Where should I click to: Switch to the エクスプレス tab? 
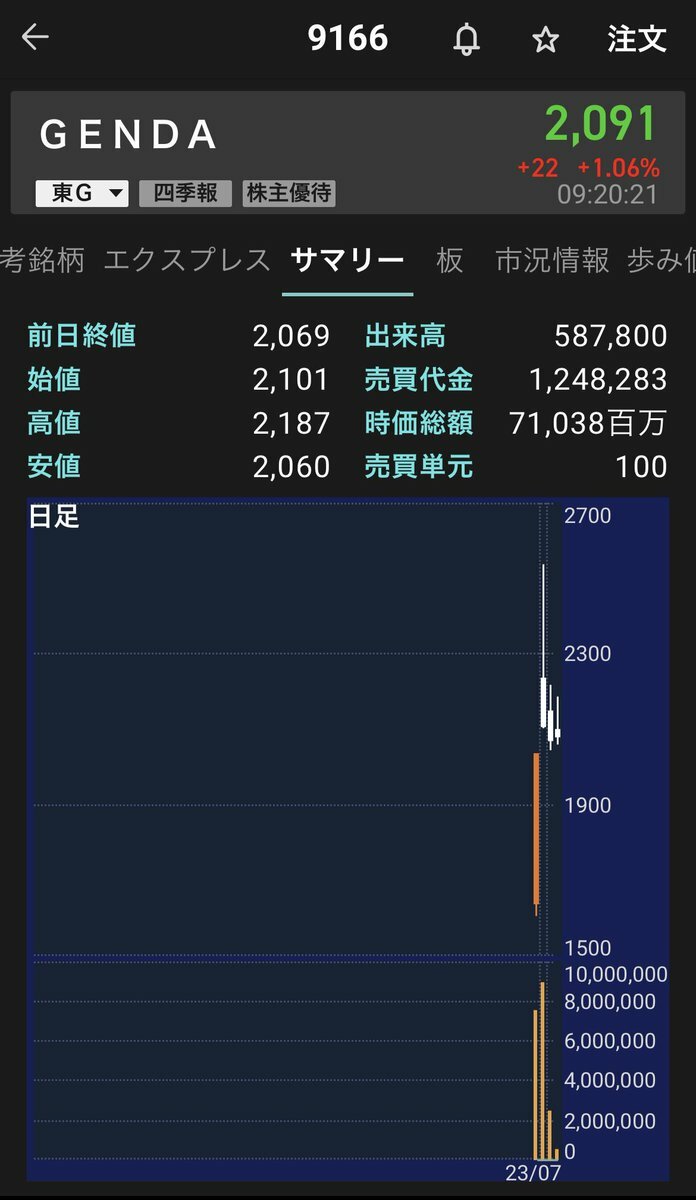tap(187, 260)
